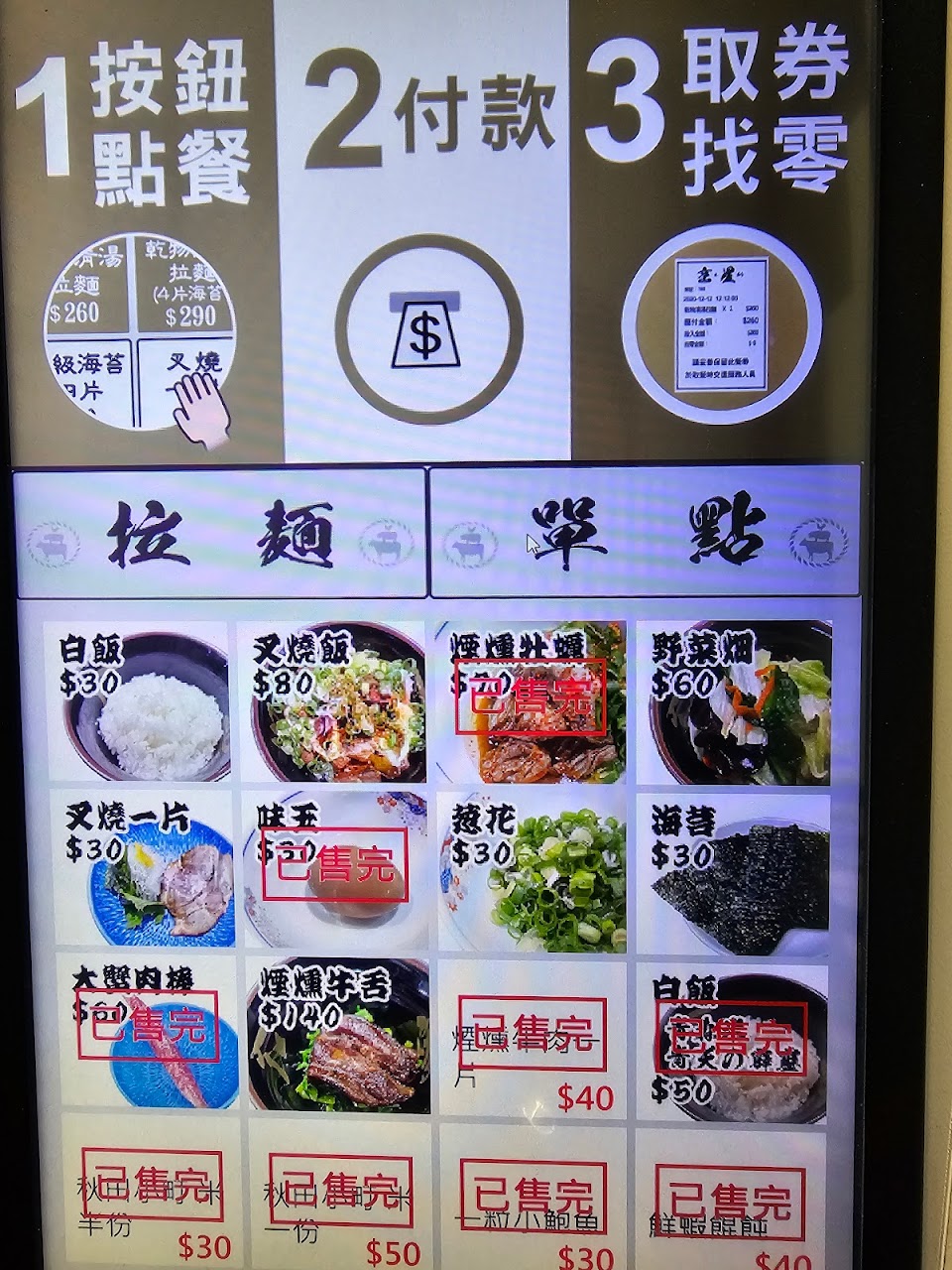Switch to the 拉麵 tab
The image size is (952, 1270).
[x=220, y=534]
